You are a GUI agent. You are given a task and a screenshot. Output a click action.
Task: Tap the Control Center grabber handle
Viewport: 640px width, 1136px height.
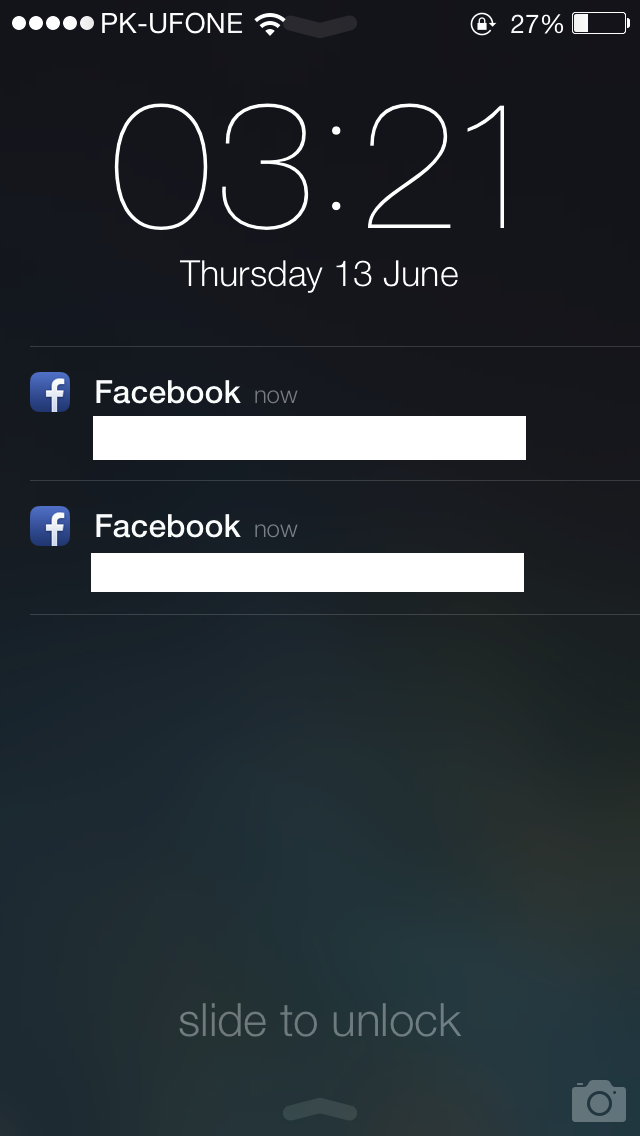pos(320,1109)
